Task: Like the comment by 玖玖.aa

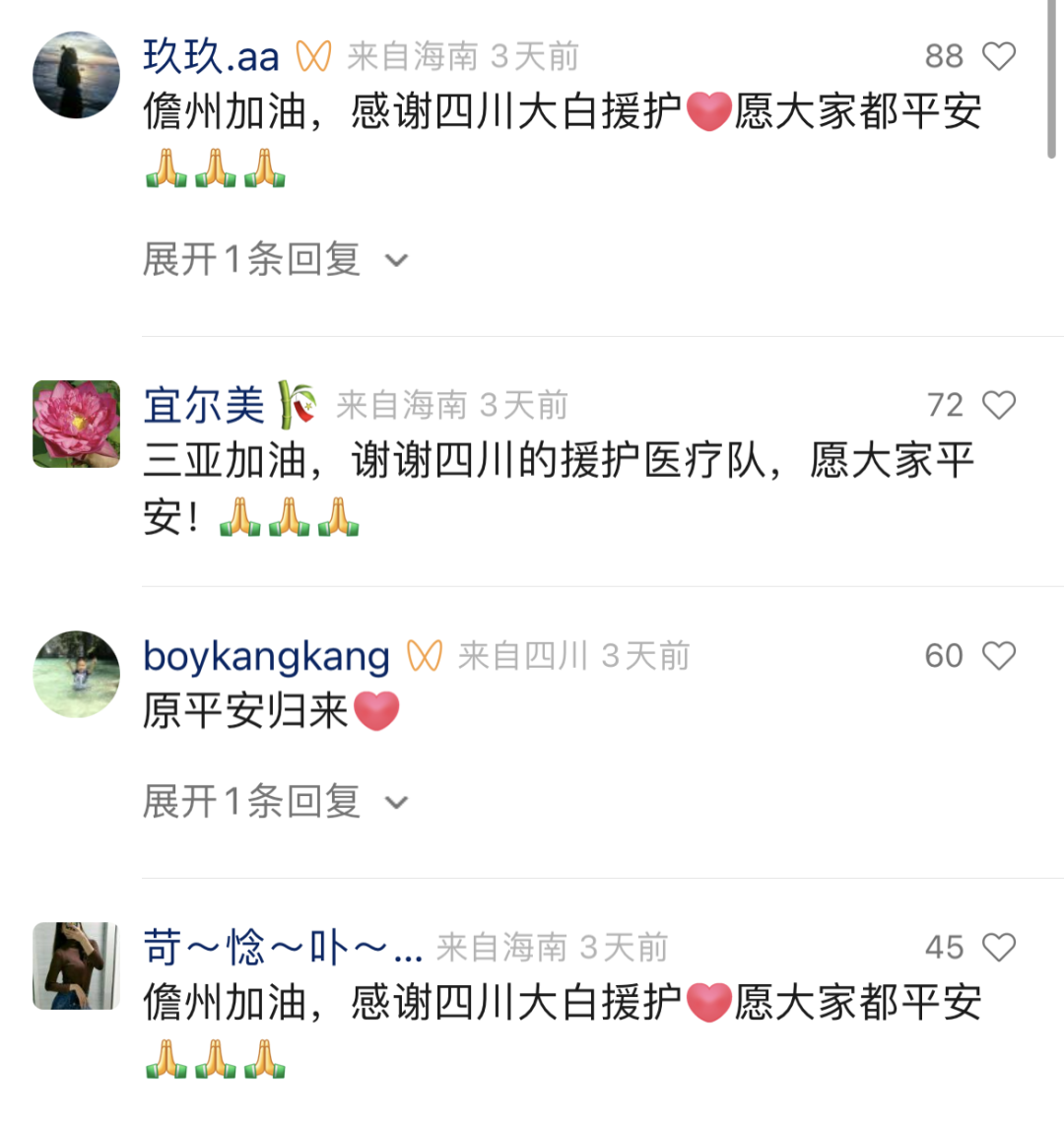Action: point(998,56)
